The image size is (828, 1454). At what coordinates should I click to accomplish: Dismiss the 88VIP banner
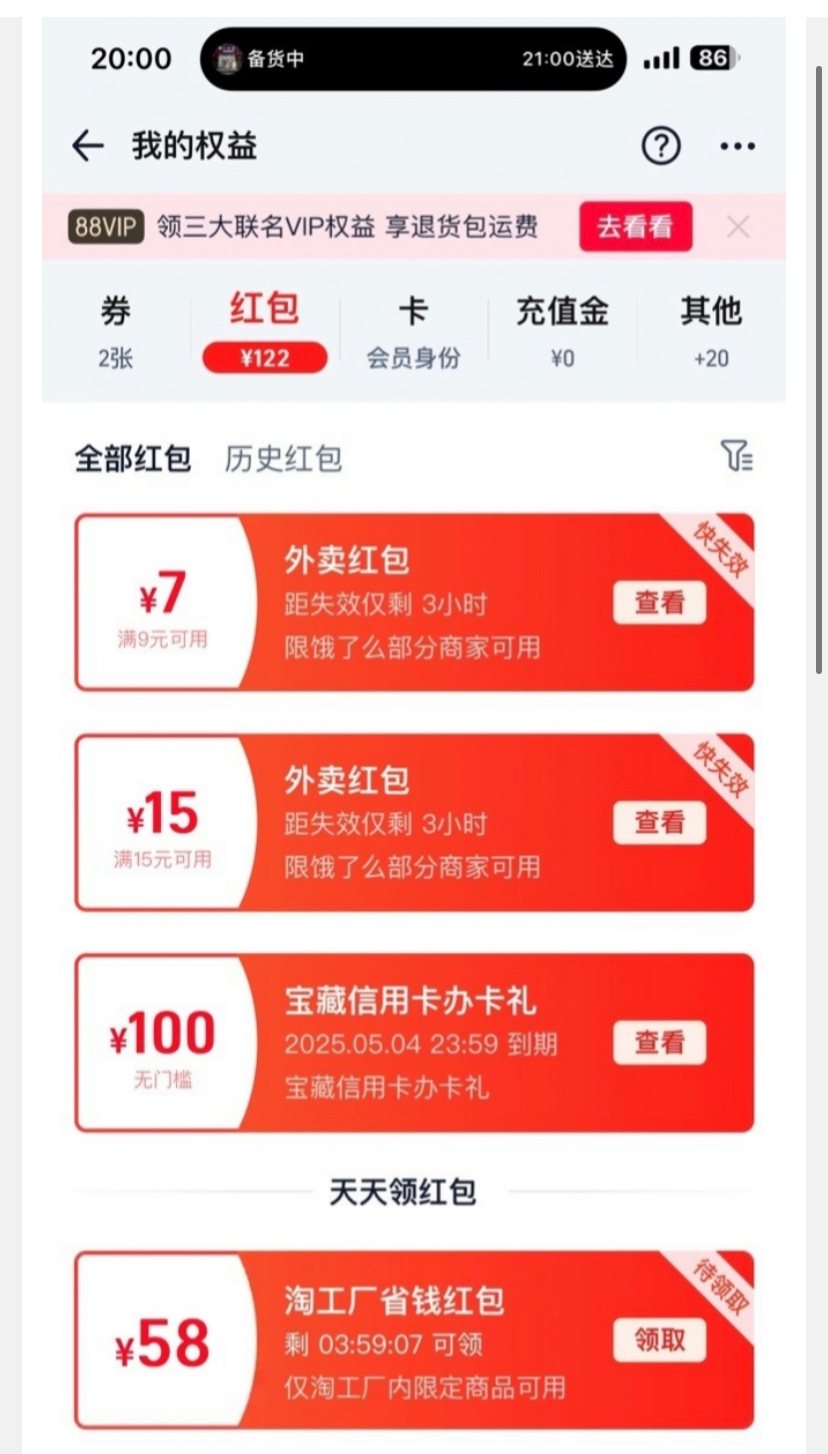pyautogui.click(x=738, y=227)
